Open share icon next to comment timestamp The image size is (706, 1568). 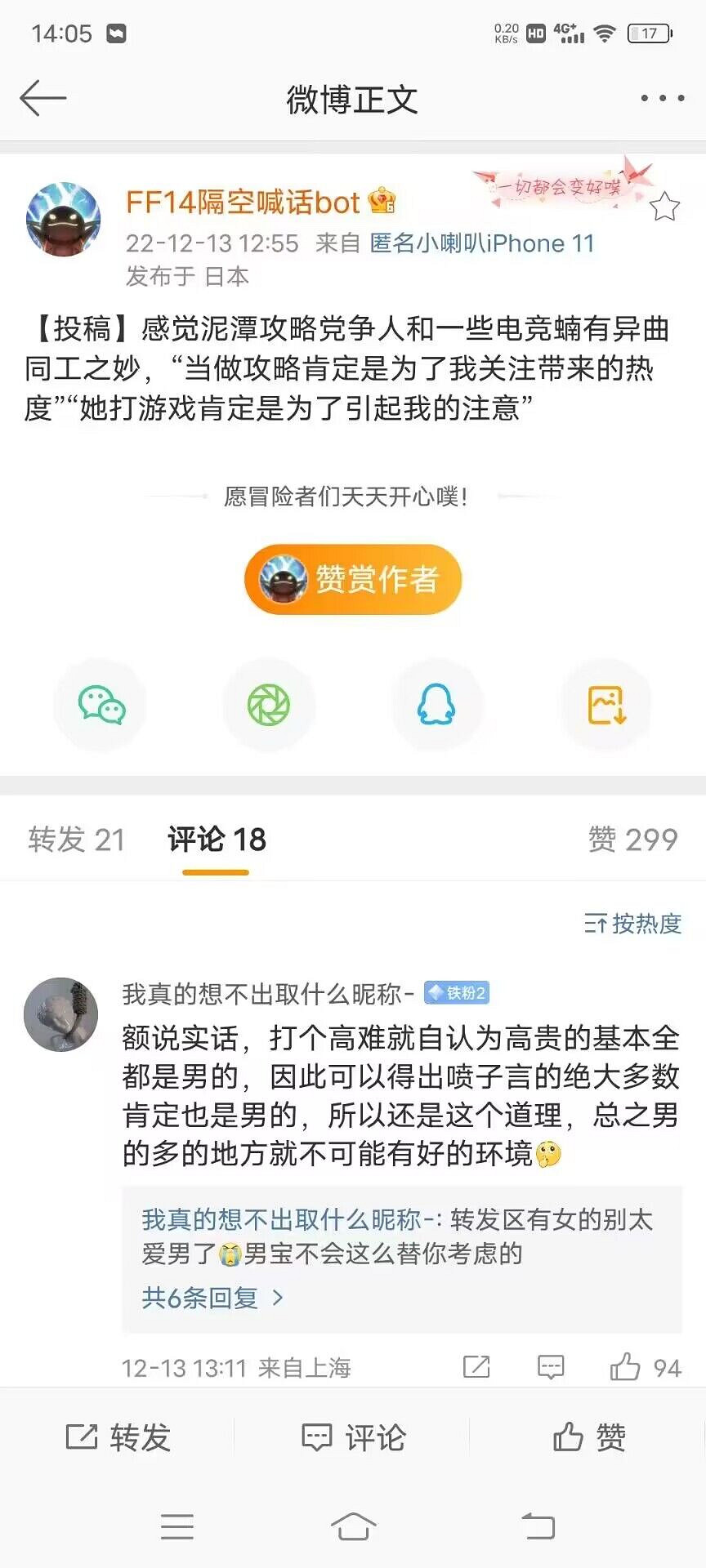click(476, 1366)
